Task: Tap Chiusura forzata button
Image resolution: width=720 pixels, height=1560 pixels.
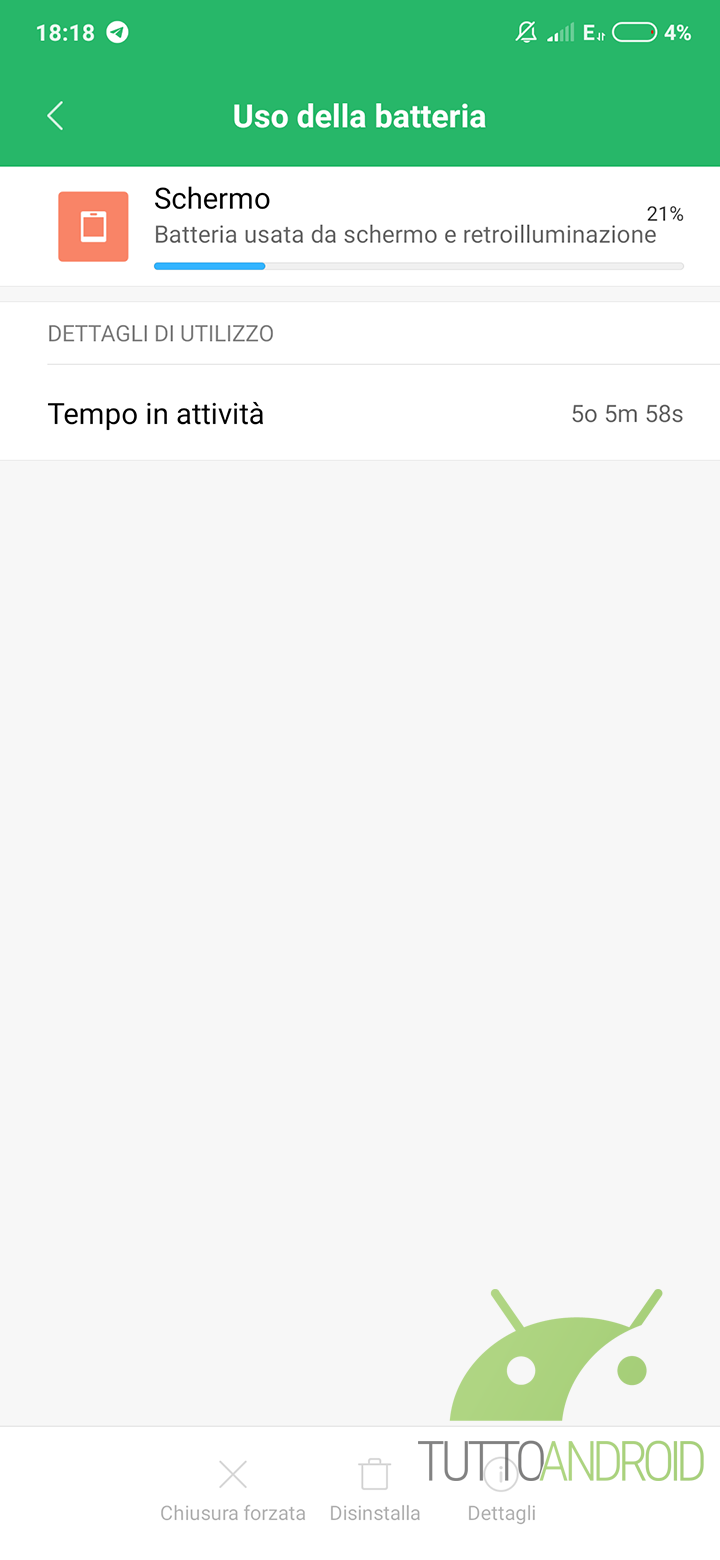Action: click(x=233, y=1488)
